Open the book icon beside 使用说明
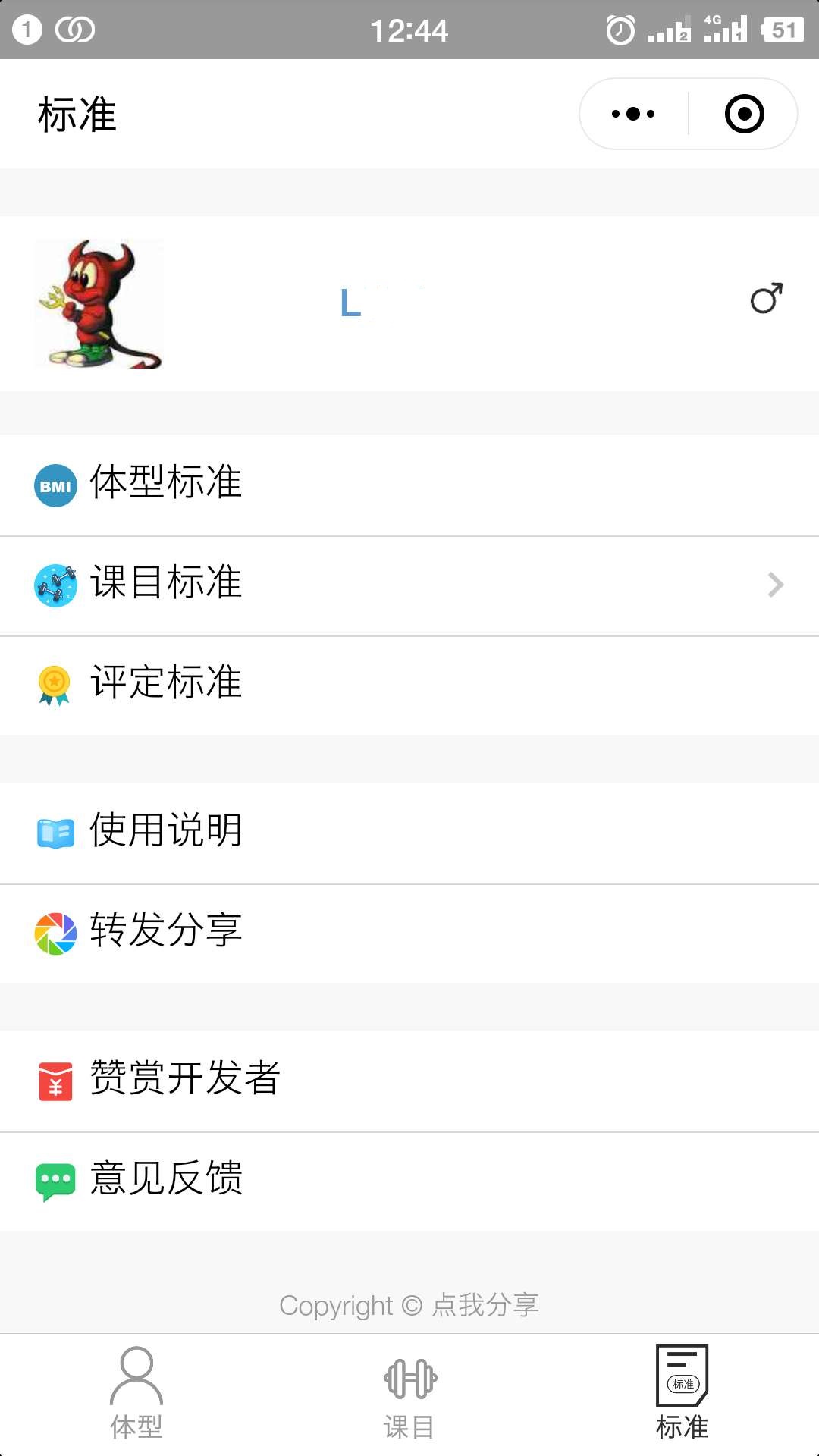The image size is (819, 1456). pos(56,832)
